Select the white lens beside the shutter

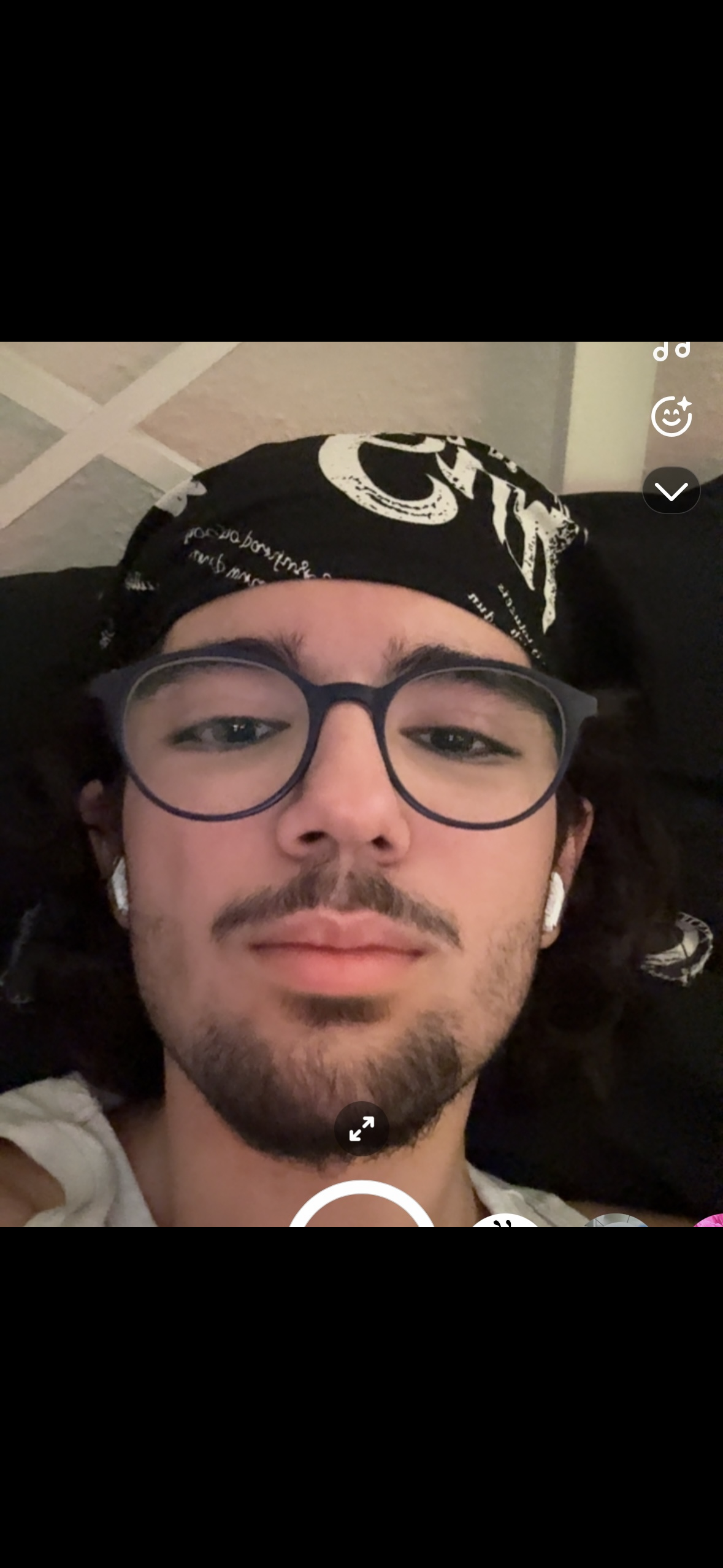pos(506,1220)
